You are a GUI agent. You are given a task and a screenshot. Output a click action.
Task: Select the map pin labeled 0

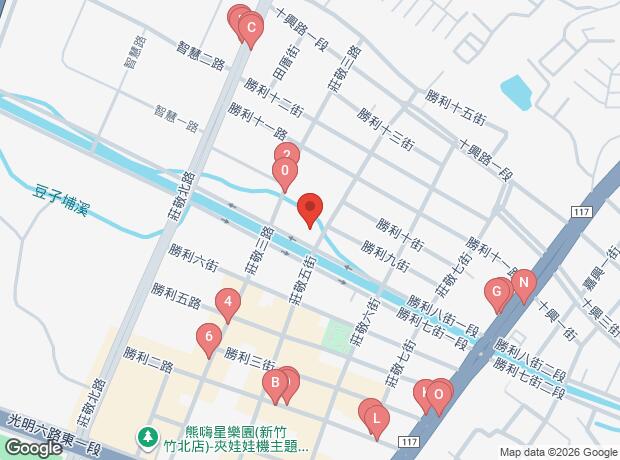coord(286,171)
